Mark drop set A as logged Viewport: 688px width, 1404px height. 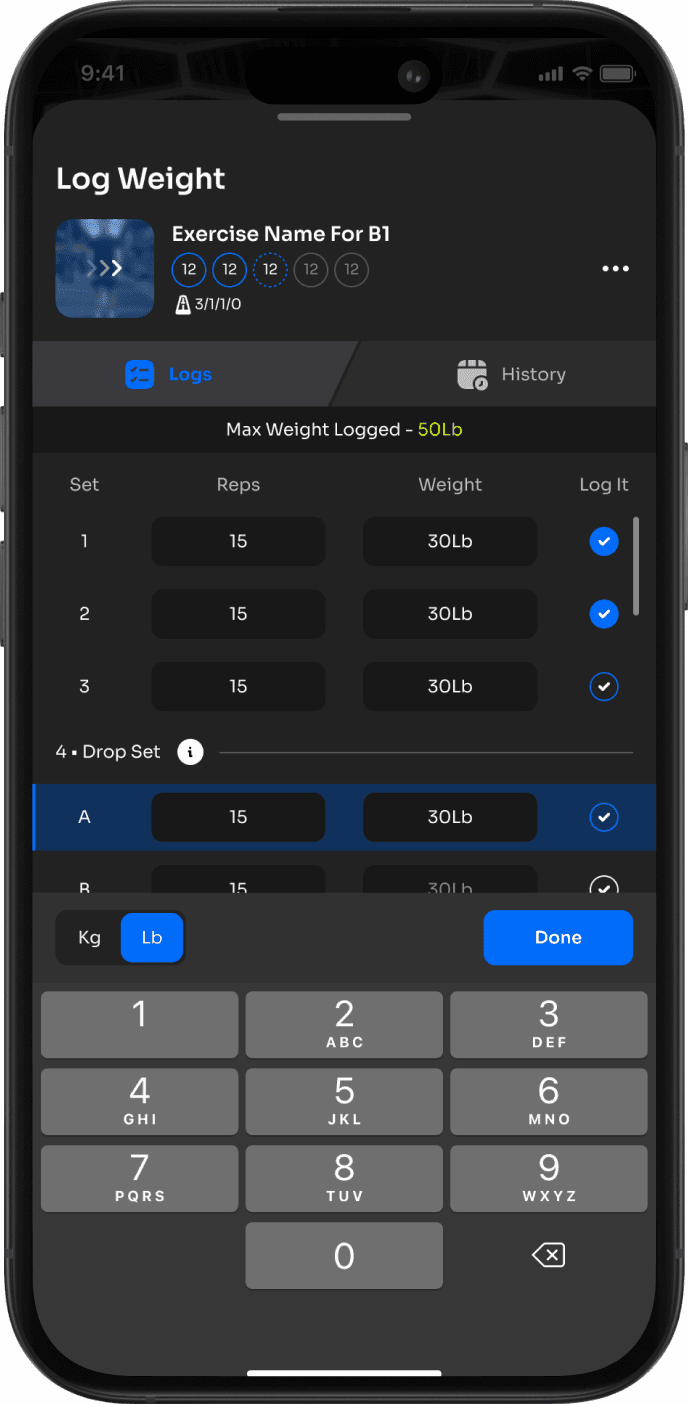[603, 817]
